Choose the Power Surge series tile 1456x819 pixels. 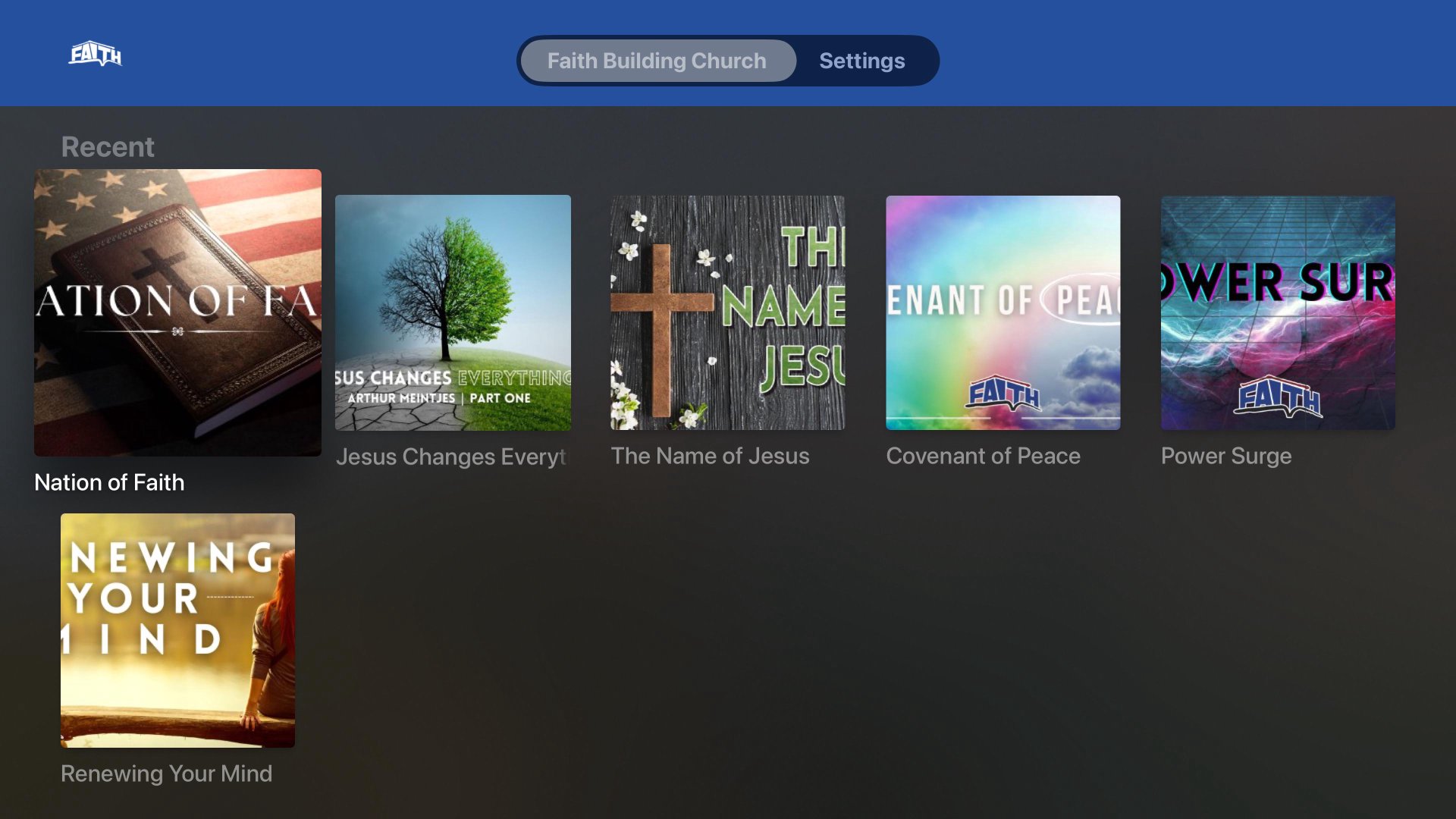(x=1278, y=312)
